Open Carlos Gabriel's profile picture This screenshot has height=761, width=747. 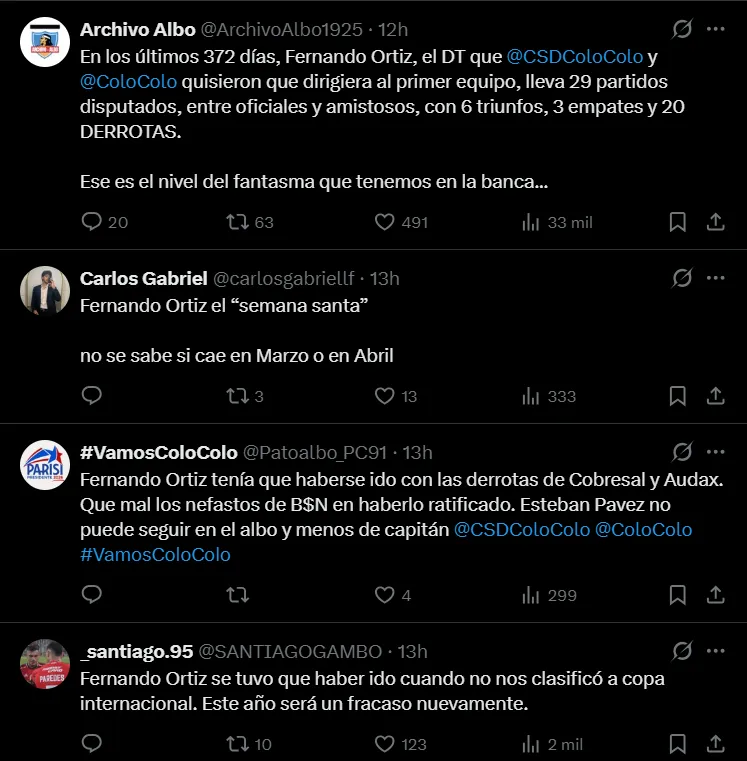pyautogui.click(x=44, y=291)
